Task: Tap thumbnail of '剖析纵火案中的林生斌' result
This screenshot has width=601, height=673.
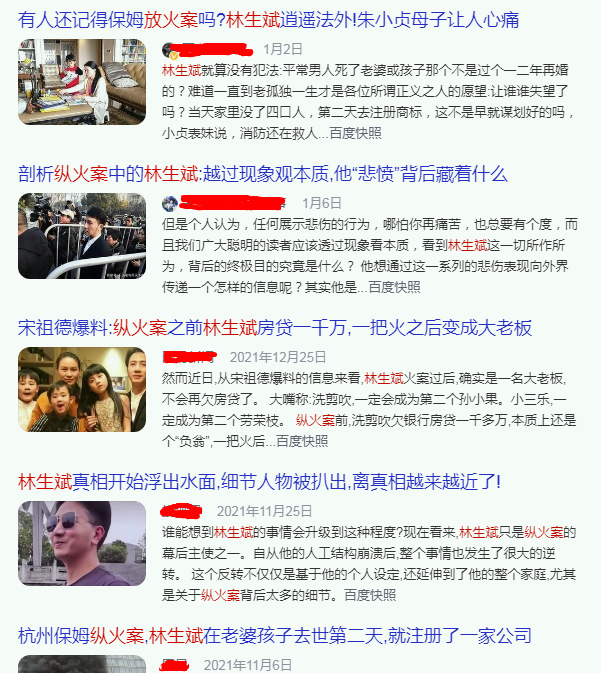Action: click(82, 236)
